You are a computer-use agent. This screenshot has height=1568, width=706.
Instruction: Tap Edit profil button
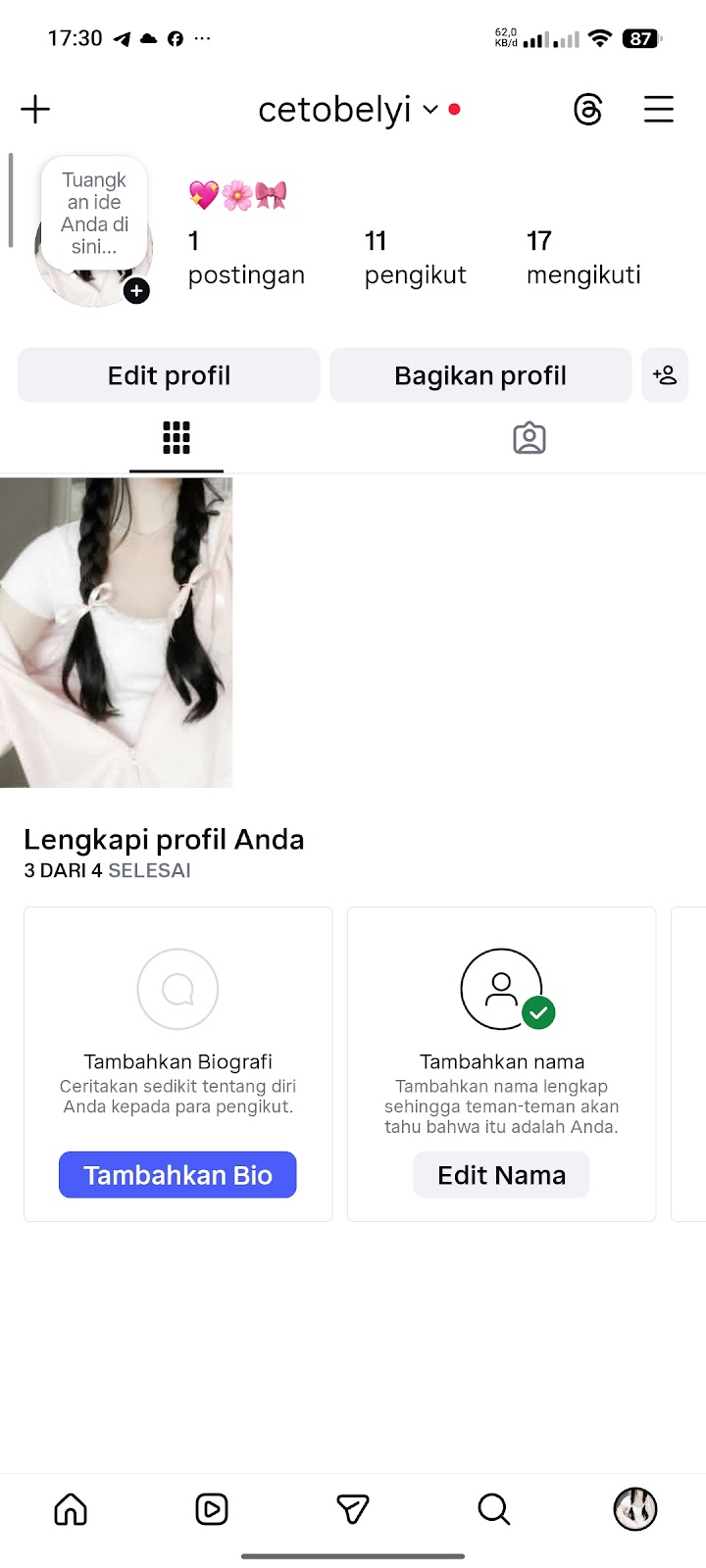[169, 375]
